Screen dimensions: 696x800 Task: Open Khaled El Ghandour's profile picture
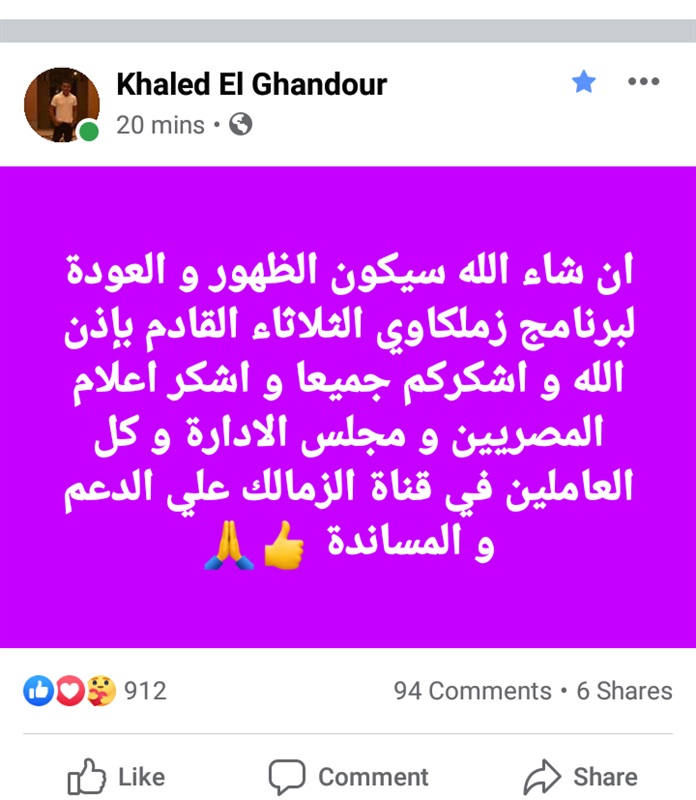coord(61,105)
